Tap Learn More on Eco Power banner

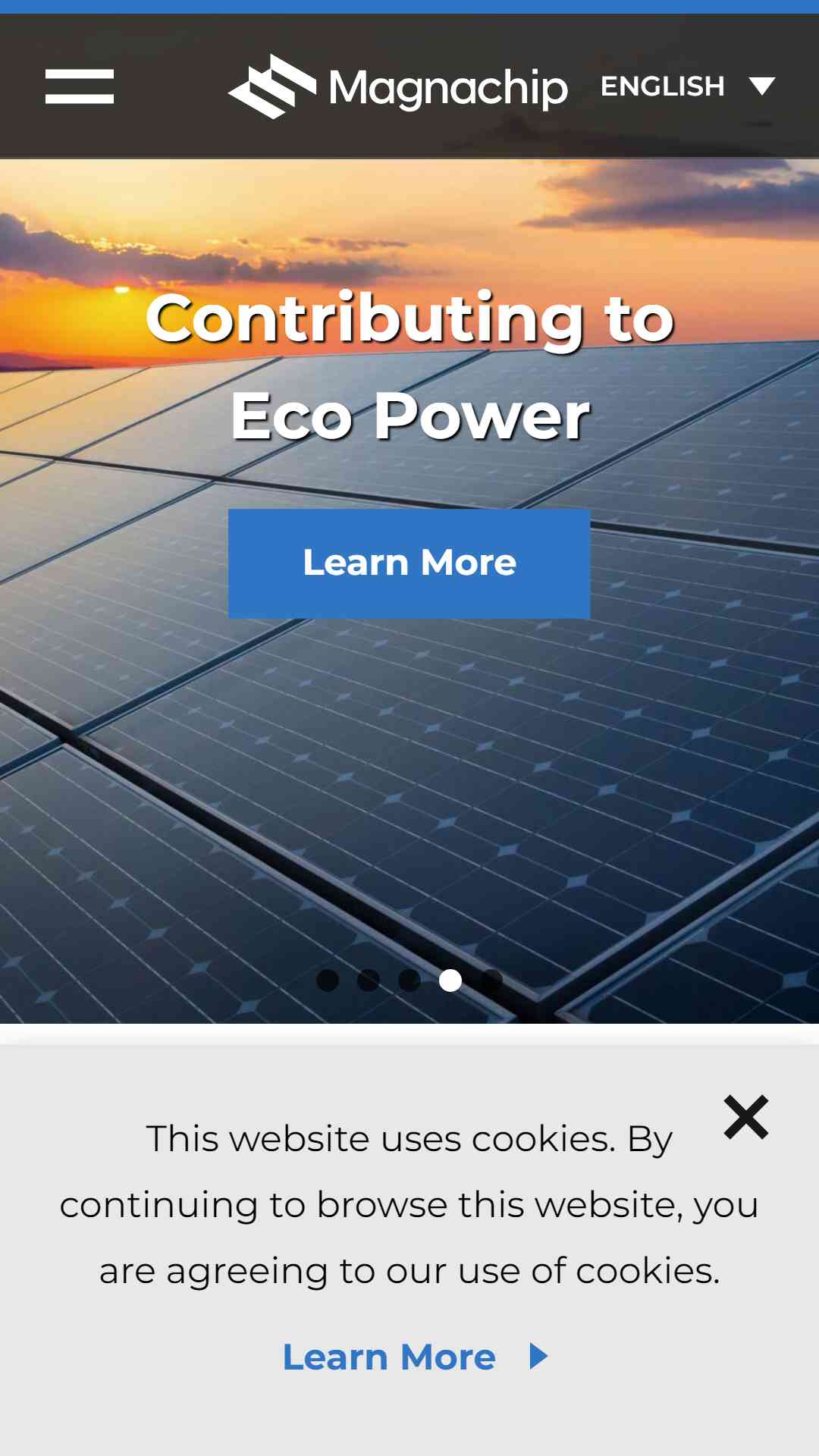[x=409, y=563]
